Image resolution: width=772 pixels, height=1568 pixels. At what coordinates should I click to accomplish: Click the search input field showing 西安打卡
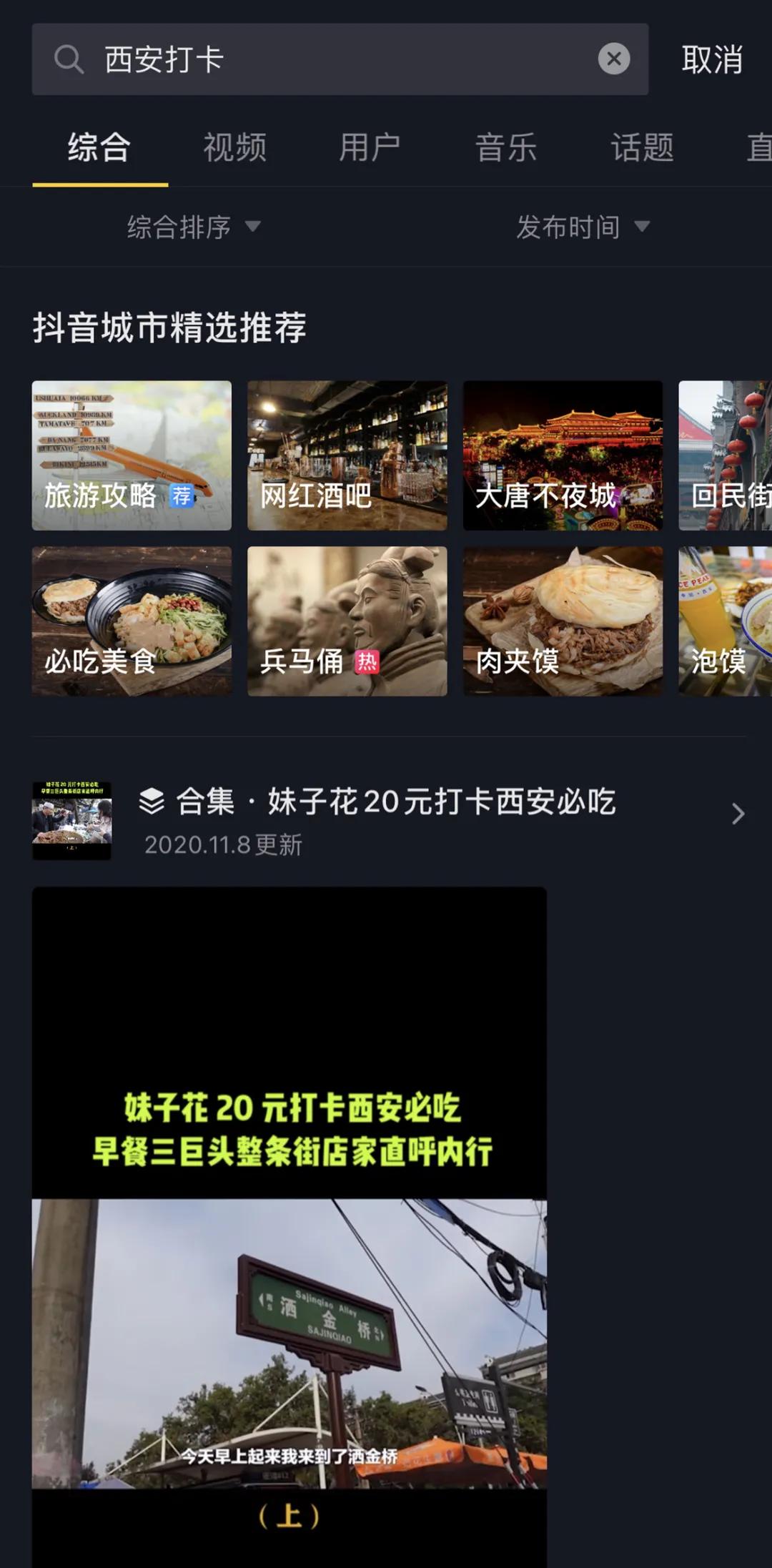[x=286, y=59]
